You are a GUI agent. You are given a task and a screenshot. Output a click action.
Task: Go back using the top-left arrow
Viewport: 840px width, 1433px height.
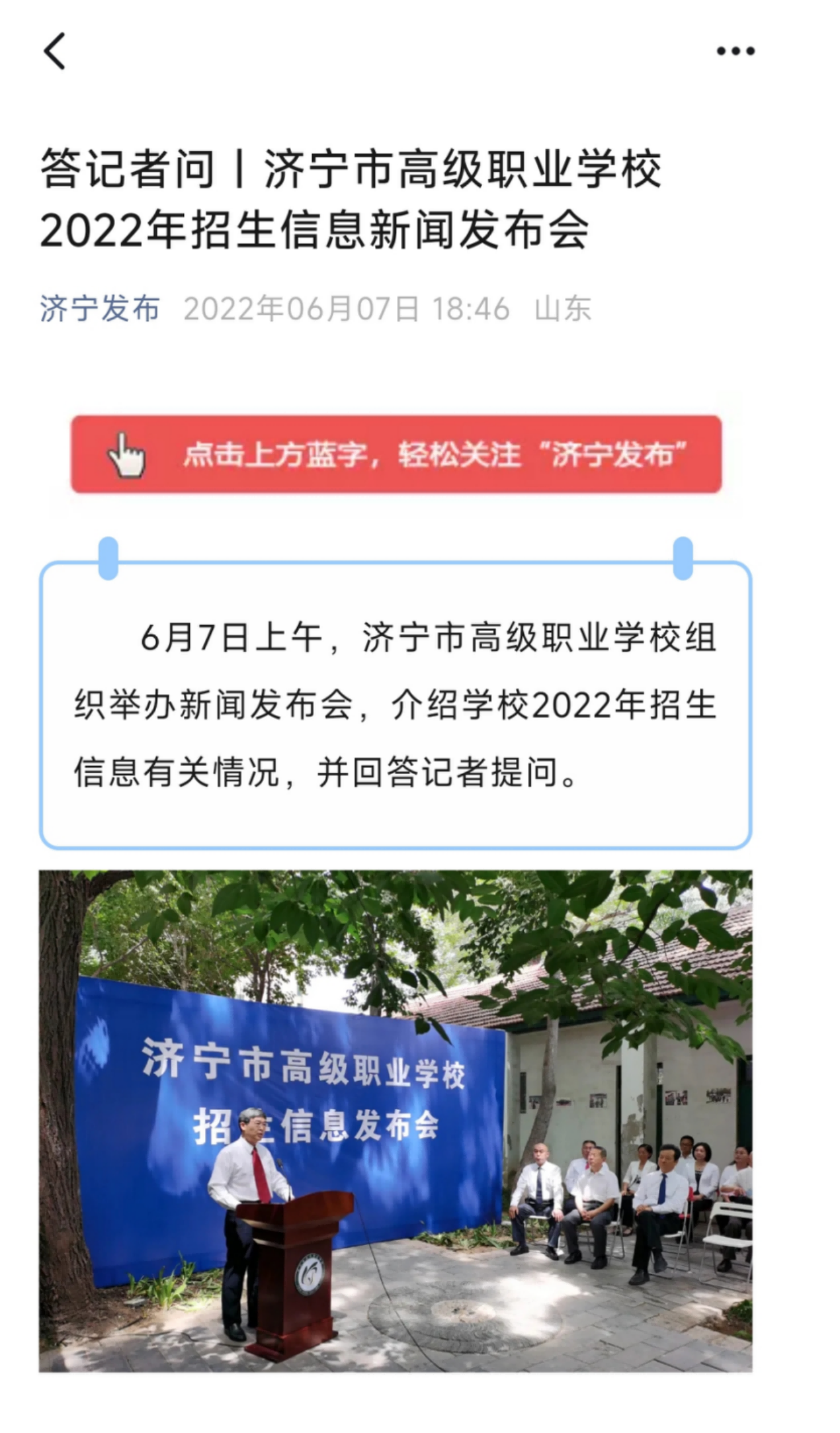pos(55,51)
